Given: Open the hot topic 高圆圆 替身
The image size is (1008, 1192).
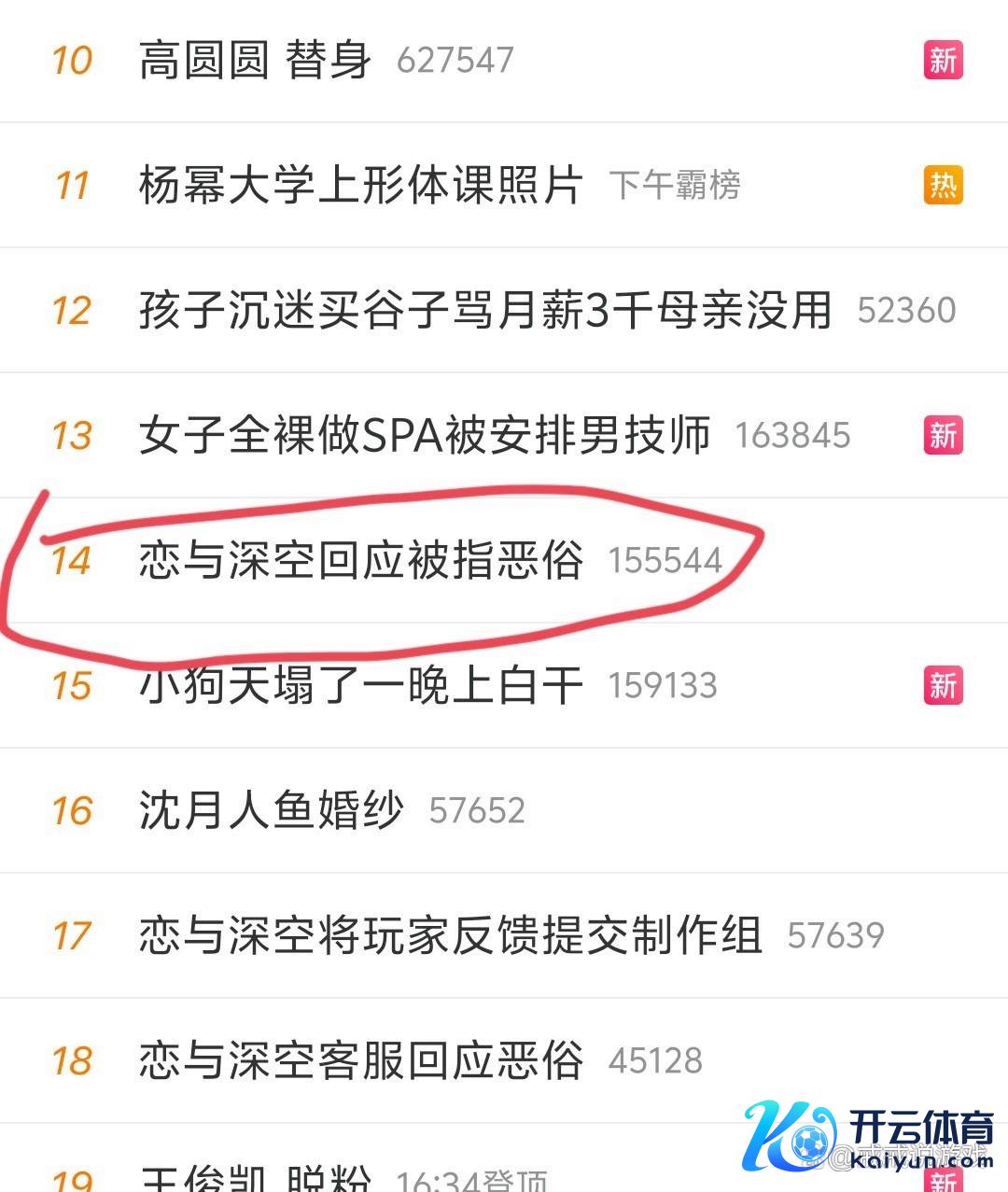Looking at the screenshot, I should coord(255,61).
